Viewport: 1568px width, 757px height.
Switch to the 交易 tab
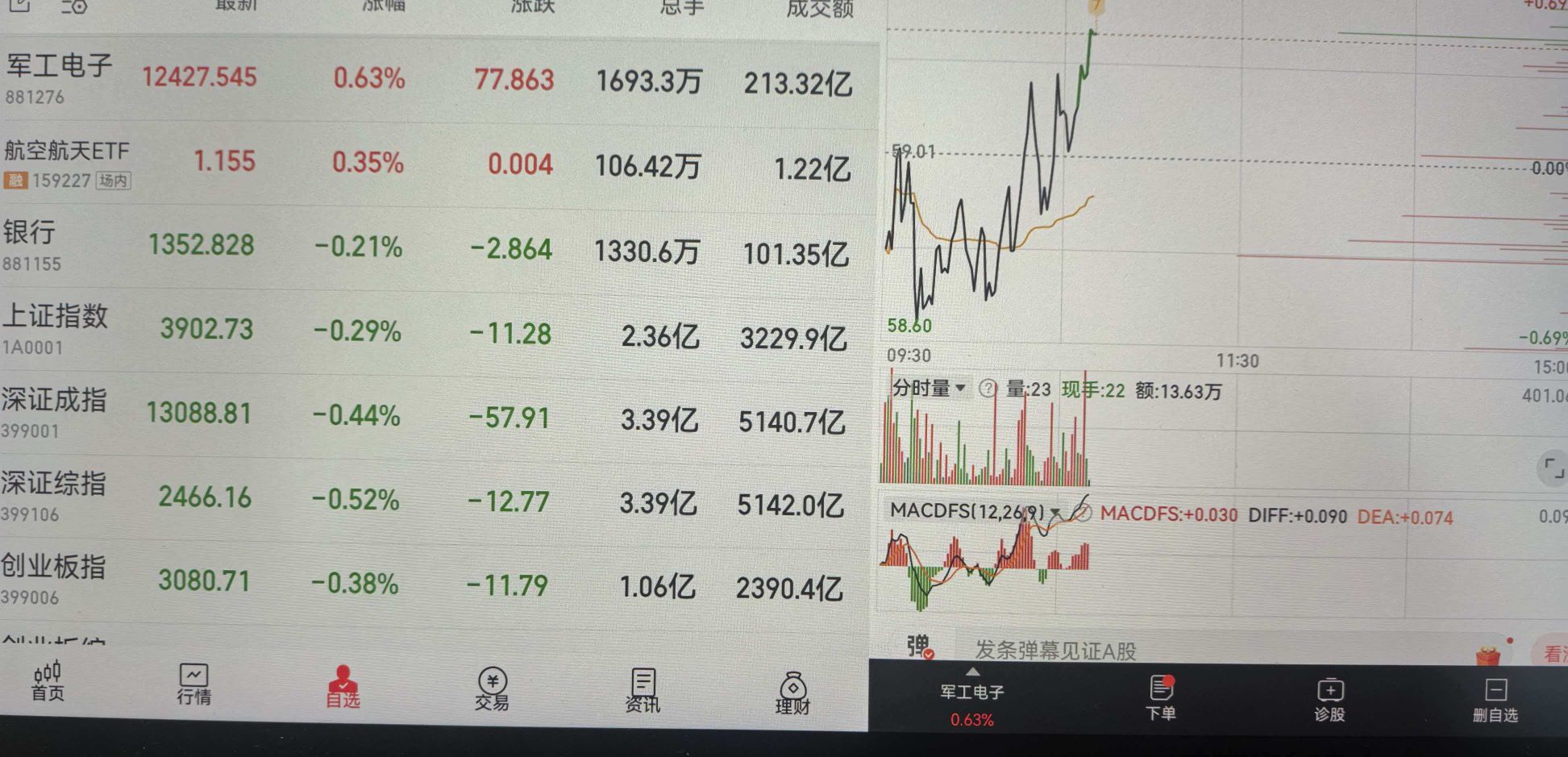pyautogui.click(x=492, y=689)
